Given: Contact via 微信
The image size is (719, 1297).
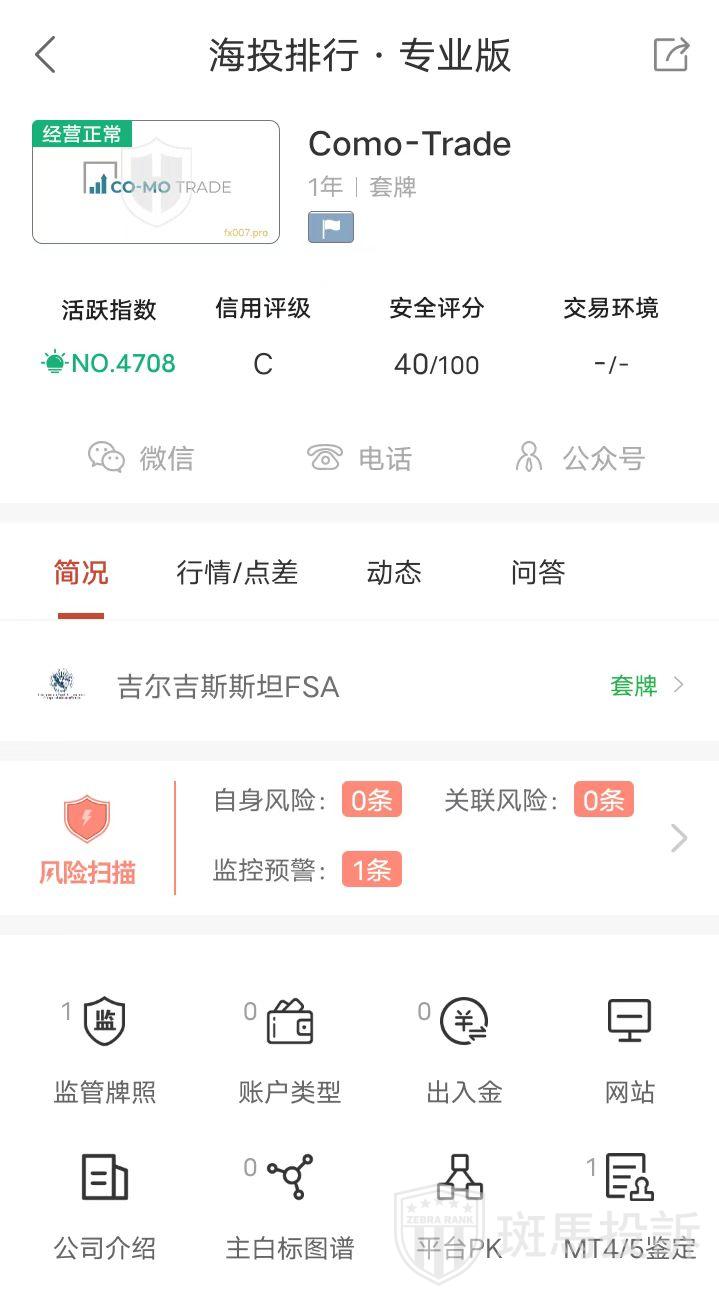Looking at the screenshot, I should point(141,458).
